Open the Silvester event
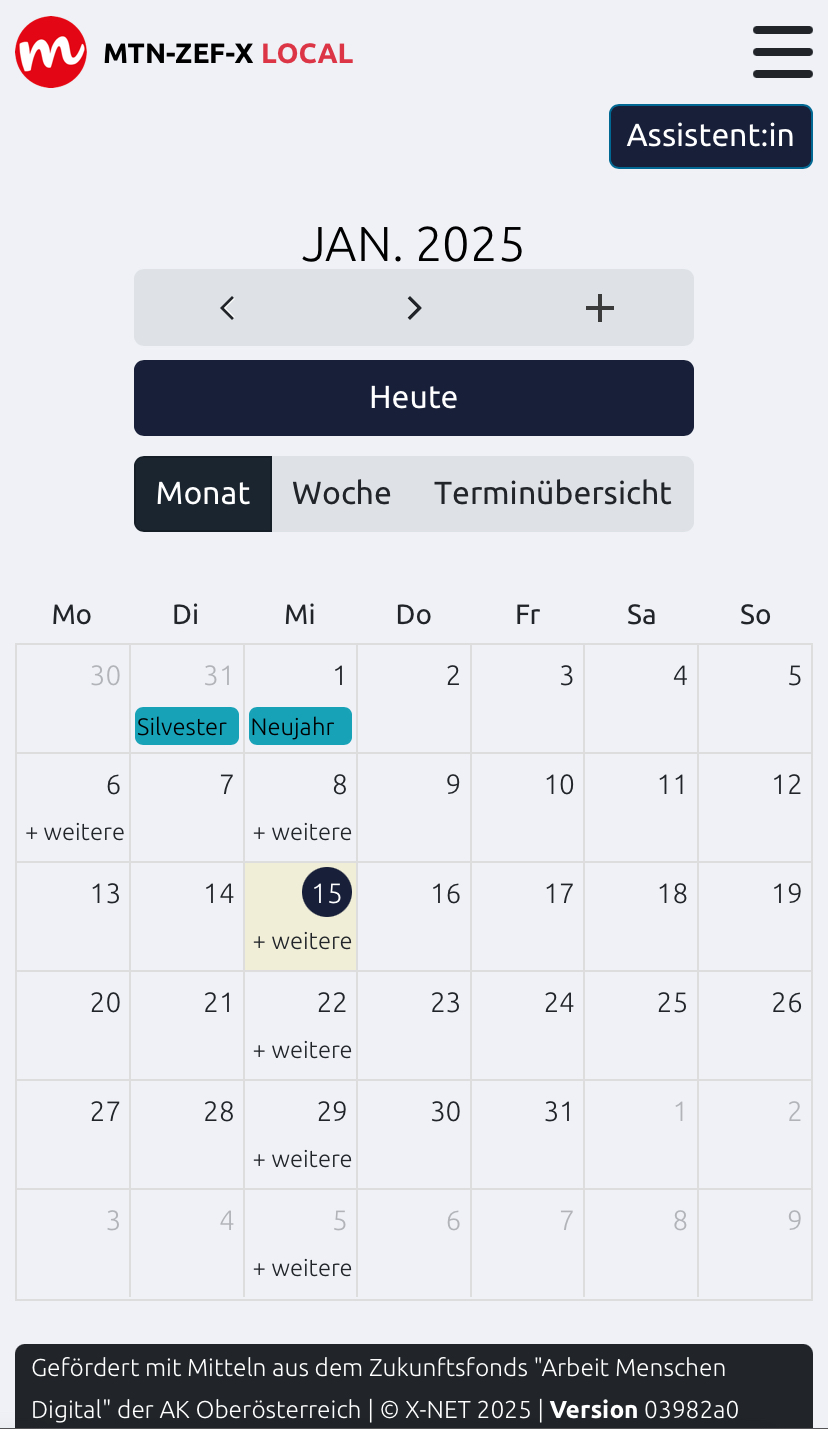The width and height of the screenshot is (828, 1429). point(186,727)
